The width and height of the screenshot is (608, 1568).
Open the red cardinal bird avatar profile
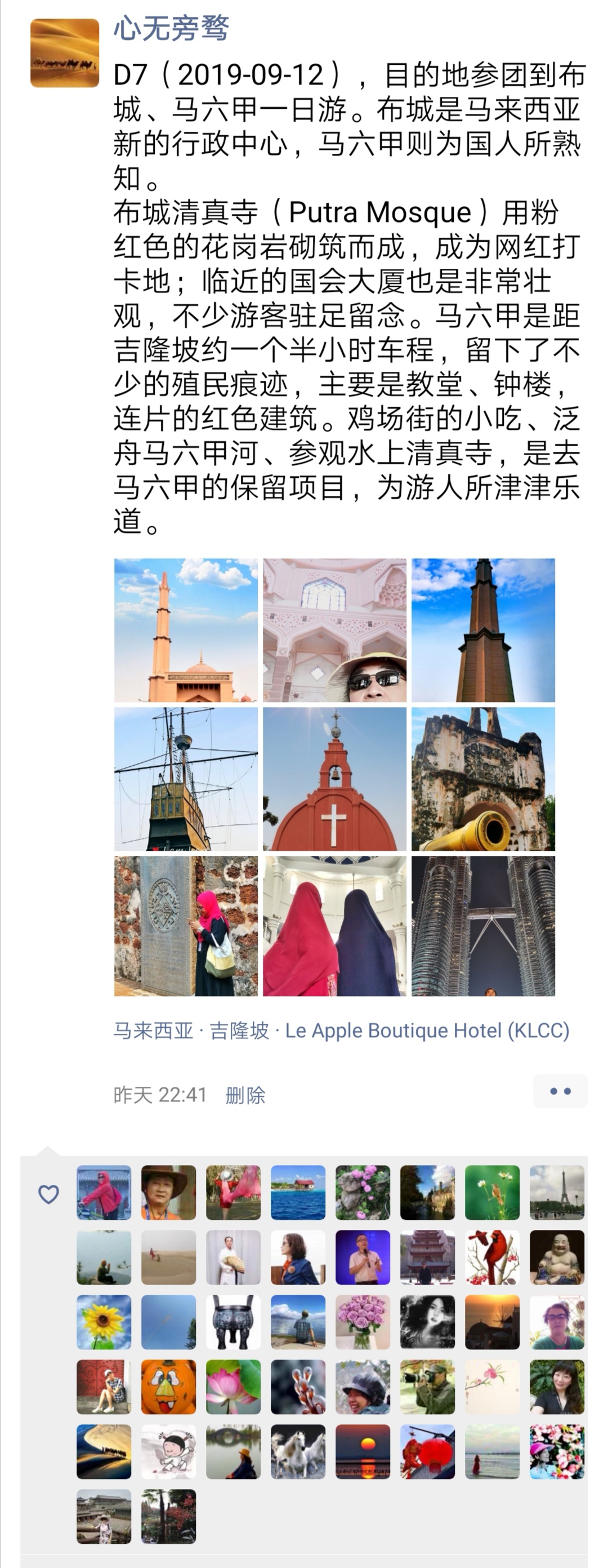click(x=492, y=1258)
